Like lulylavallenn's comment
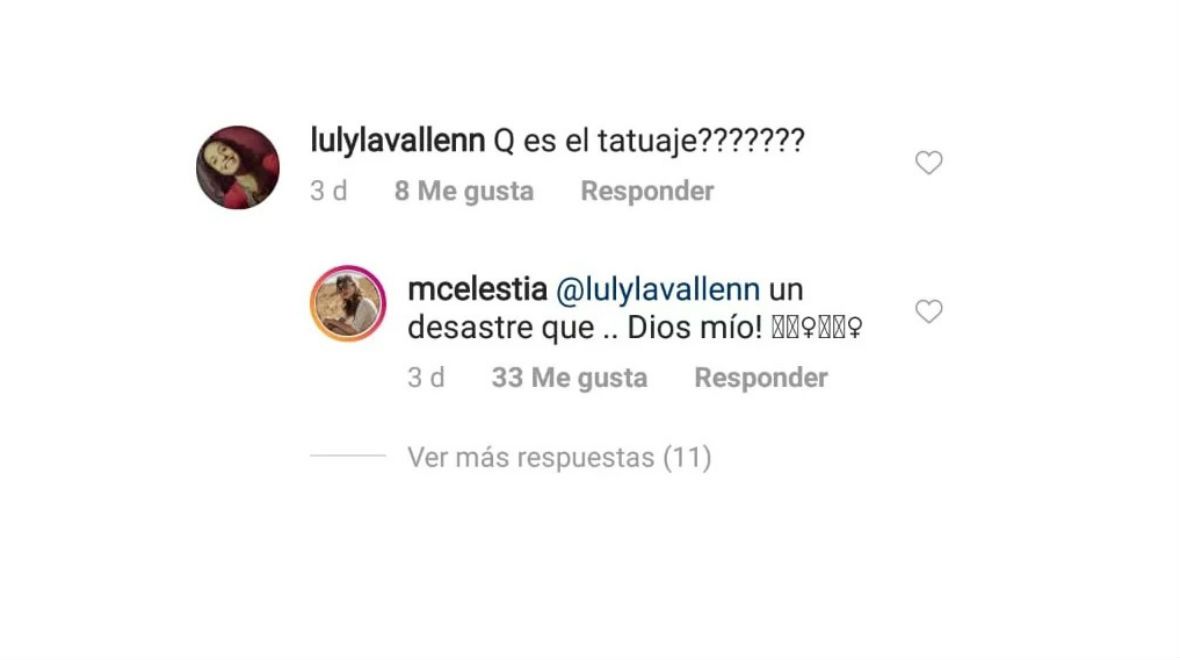 (x=929, y=163)
